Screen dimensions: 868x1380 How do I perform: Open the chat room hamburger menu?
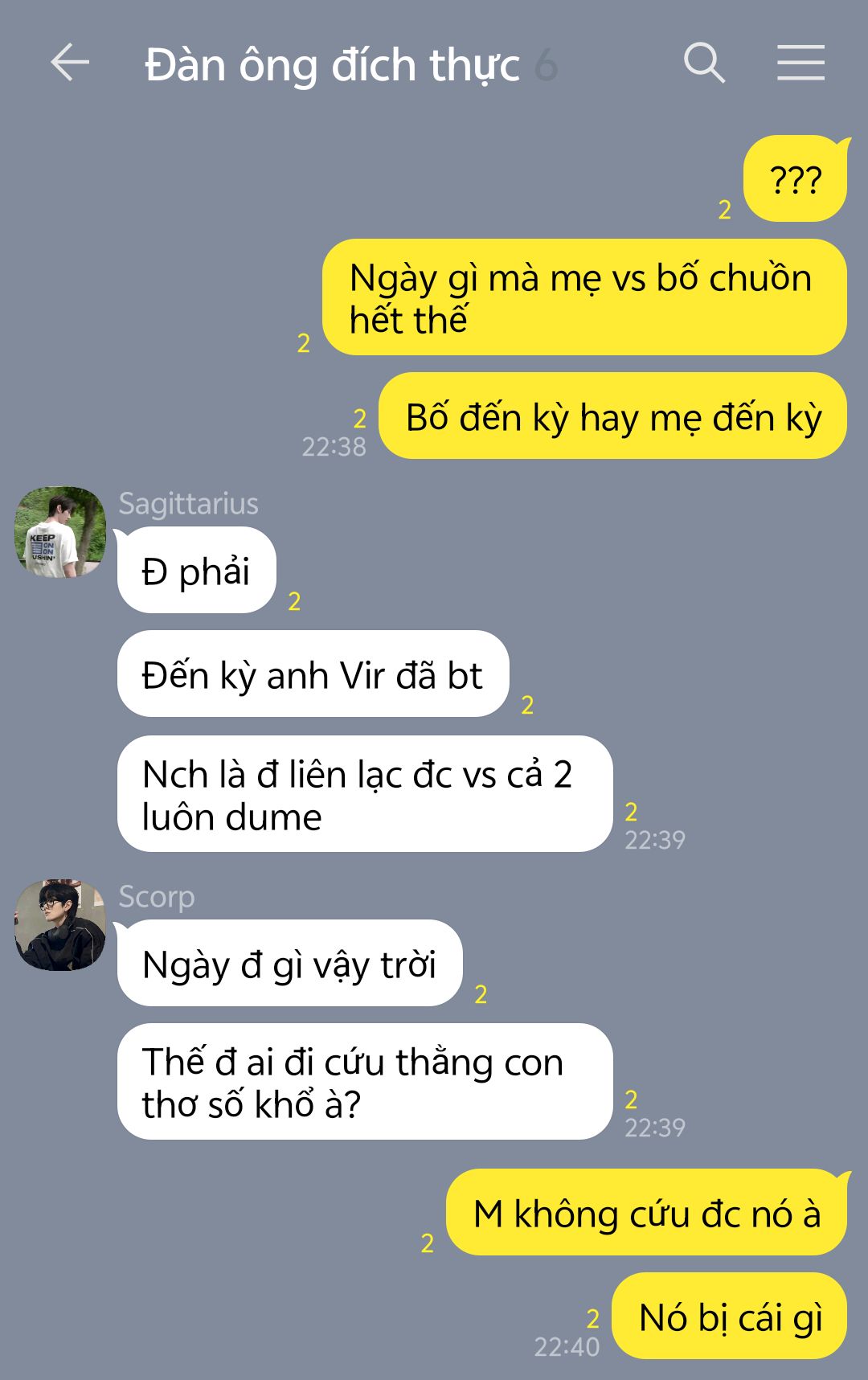click(800, 63)
